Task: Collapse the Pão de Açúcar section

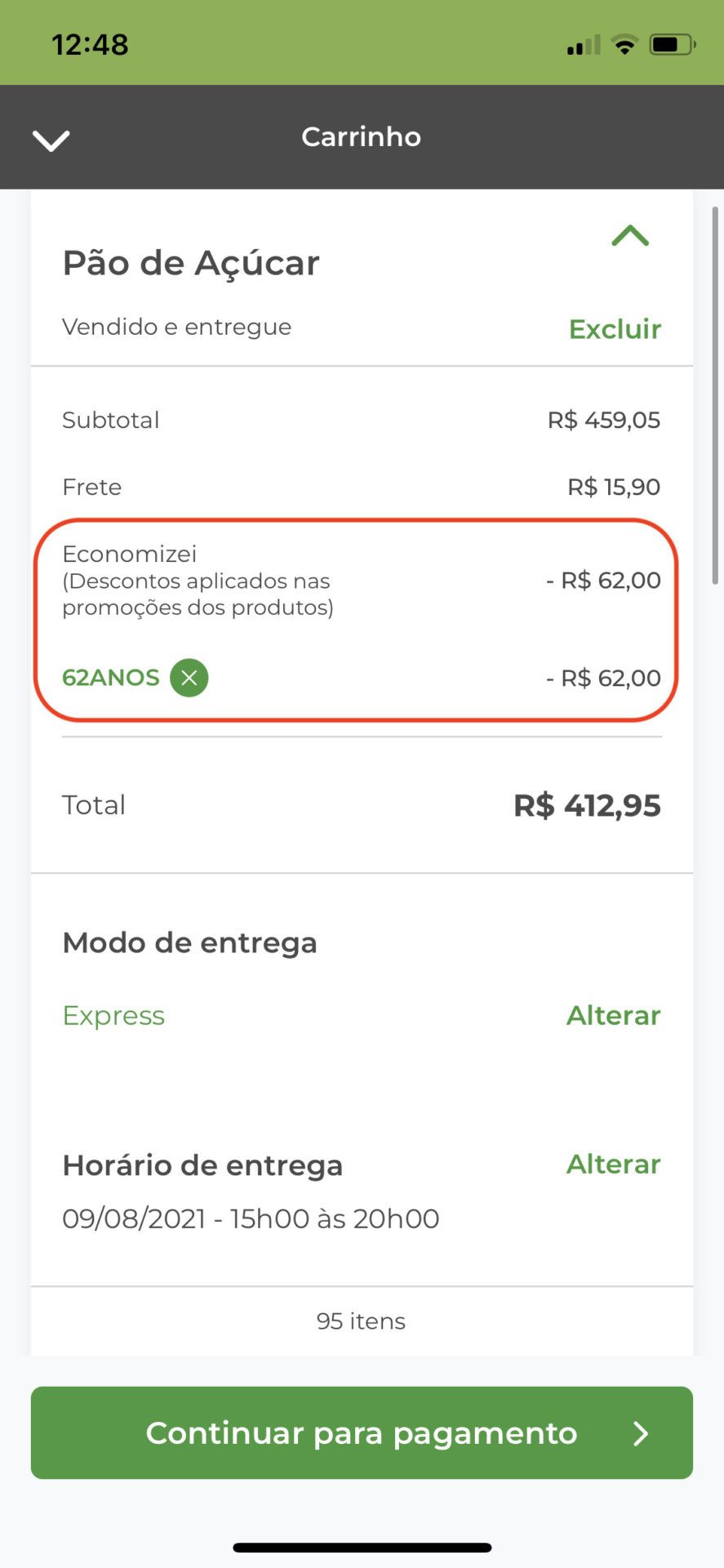Action: point(630,236)
